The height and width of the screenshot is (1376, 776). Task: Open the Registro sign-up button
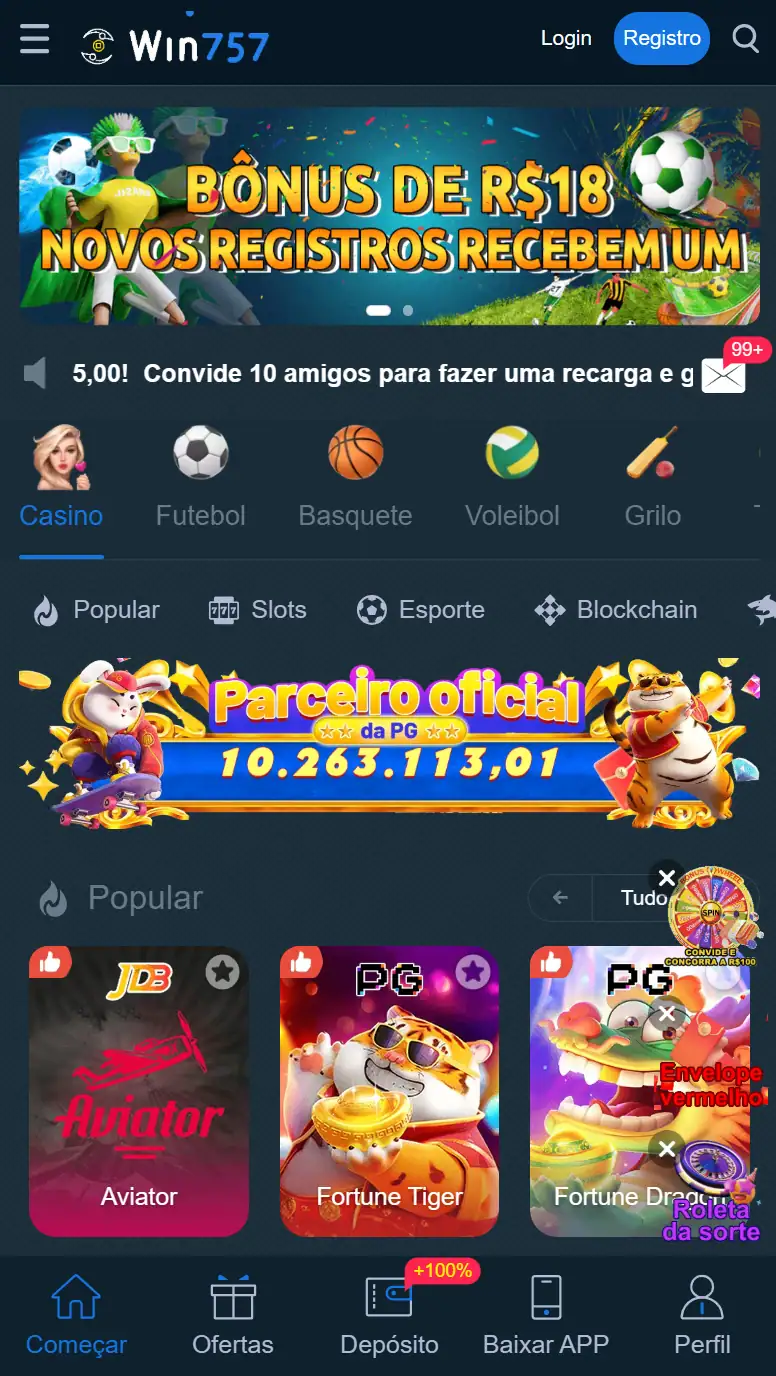661,38
